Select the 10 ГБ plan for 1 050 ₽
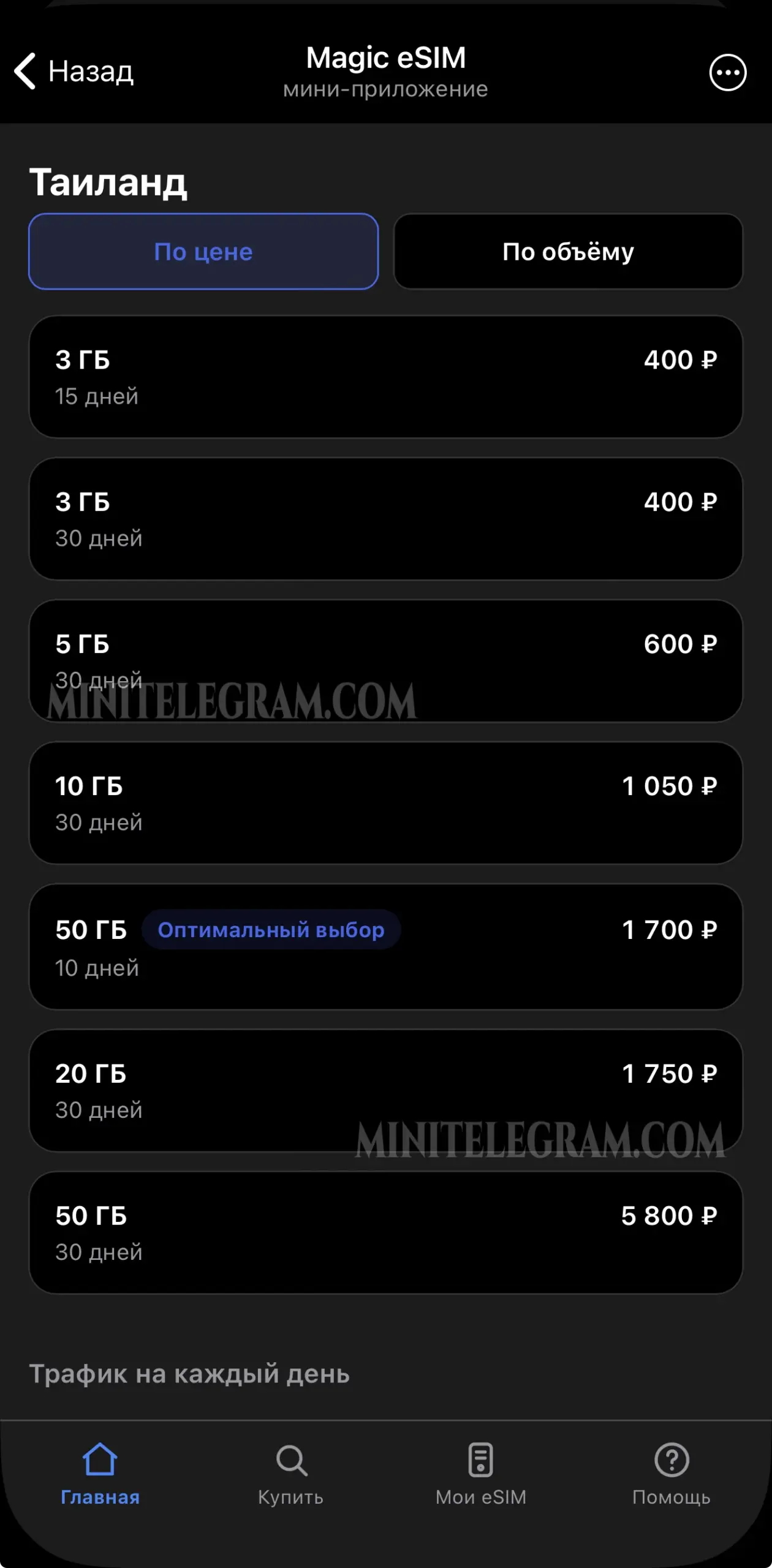 pos(386,803)
